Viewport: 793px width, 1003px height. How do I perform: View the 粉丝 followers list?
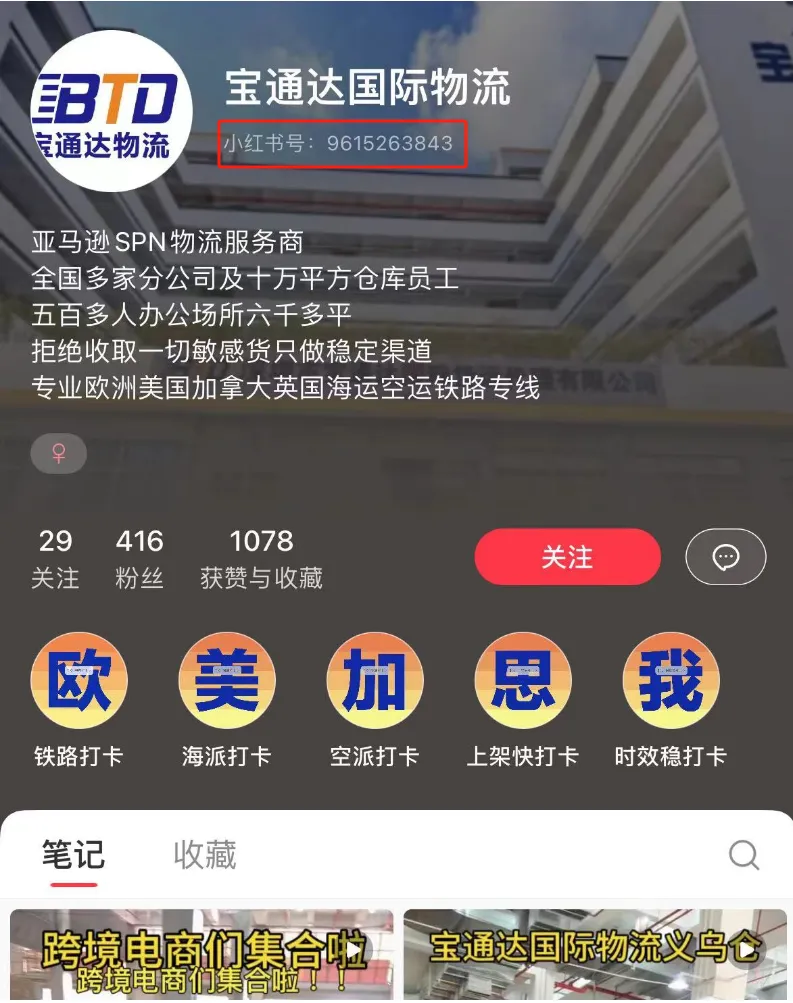point(139,558)
